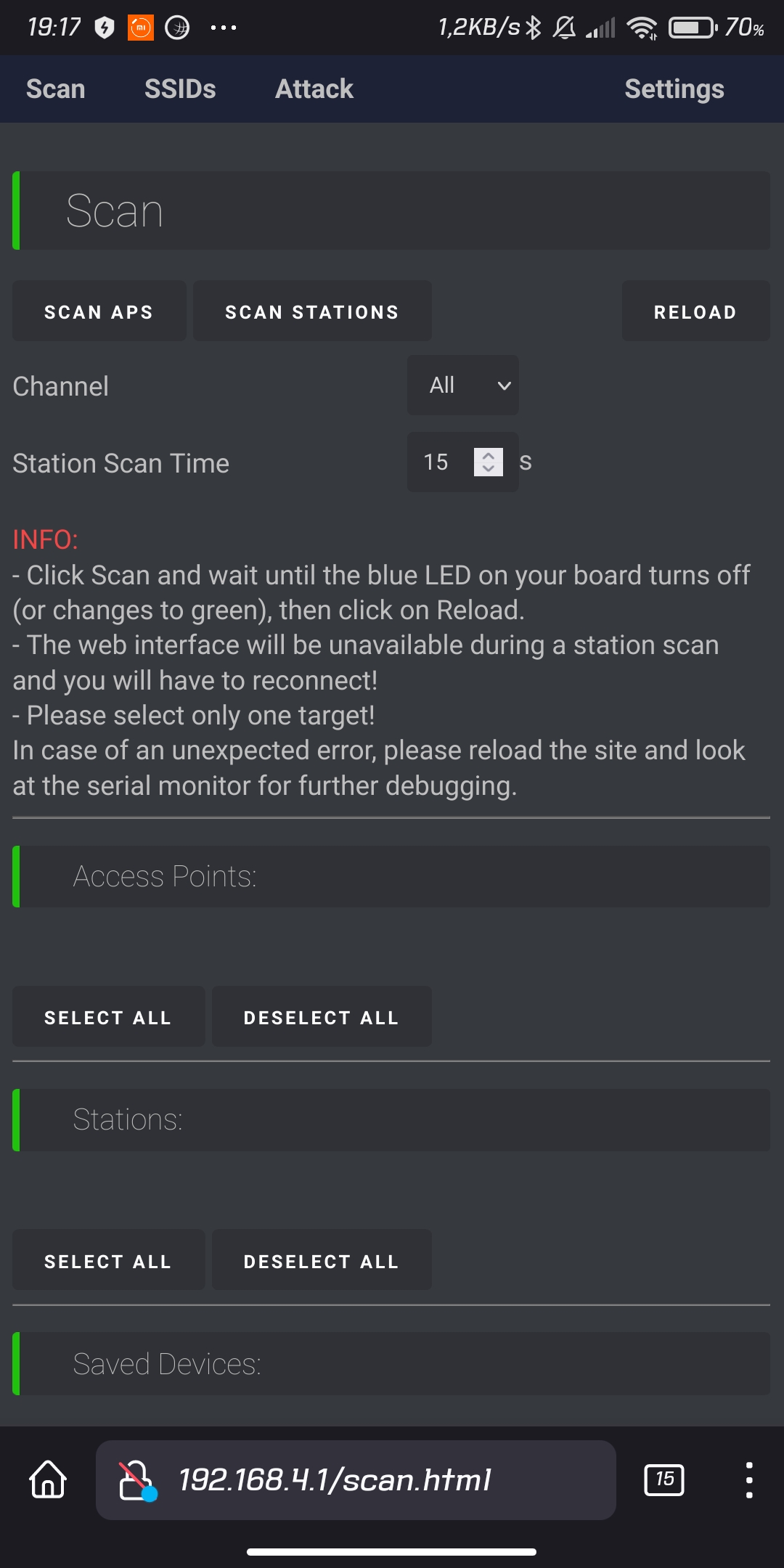Expand the Channel dropdown set to All
784x1568 pixels.
tap(462, 385)
